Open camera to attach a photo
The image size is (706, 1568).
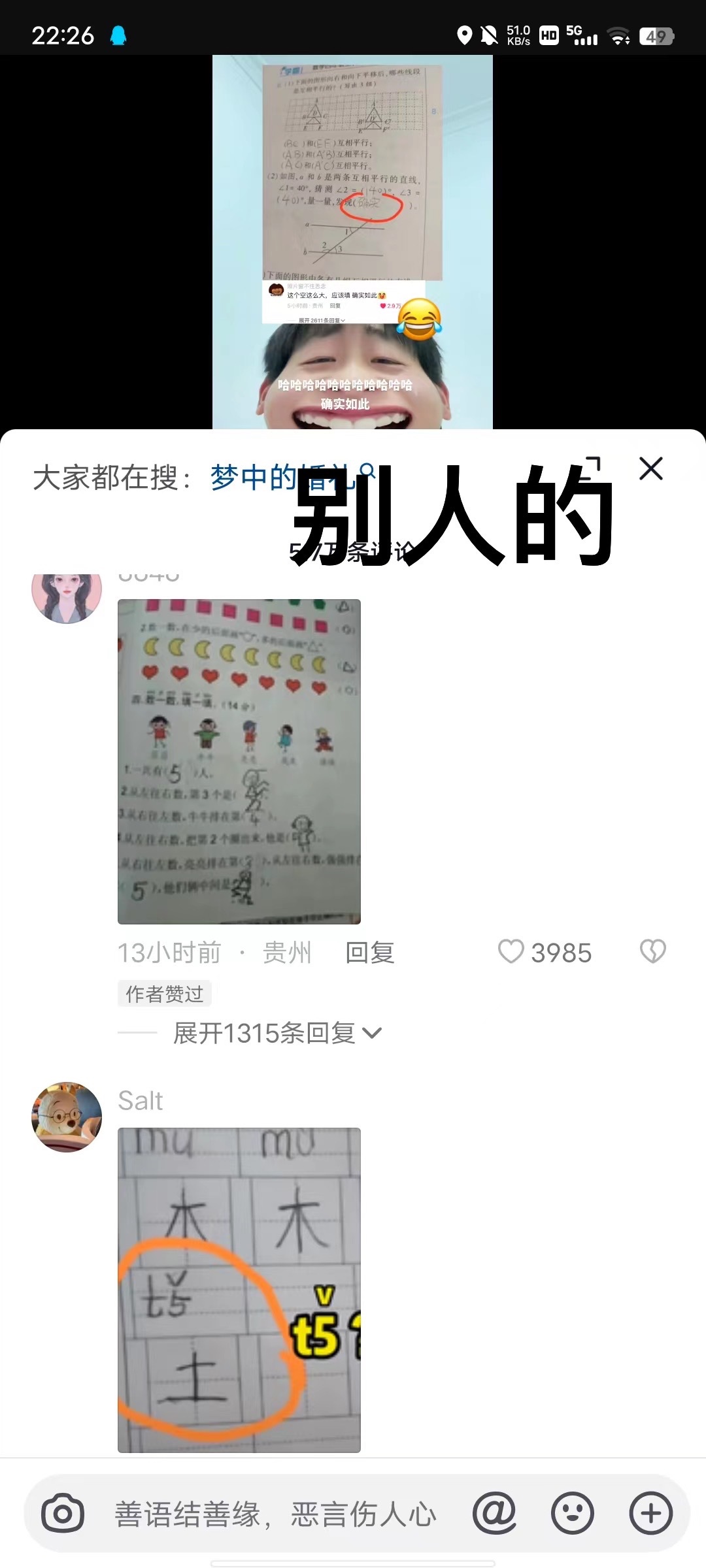(63, 1513)
